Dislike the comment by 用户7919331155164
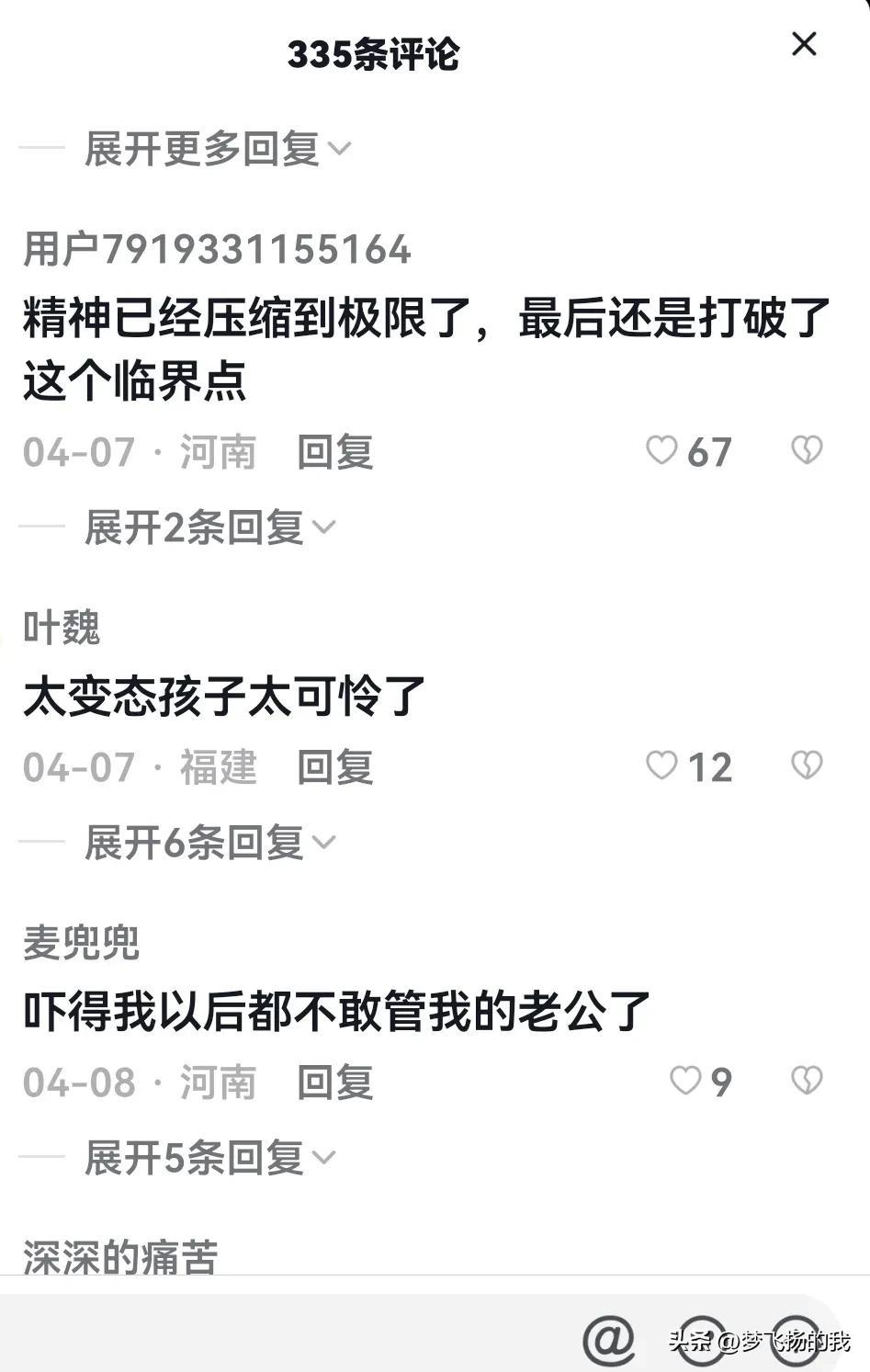870x1372 pixels. 807,450
